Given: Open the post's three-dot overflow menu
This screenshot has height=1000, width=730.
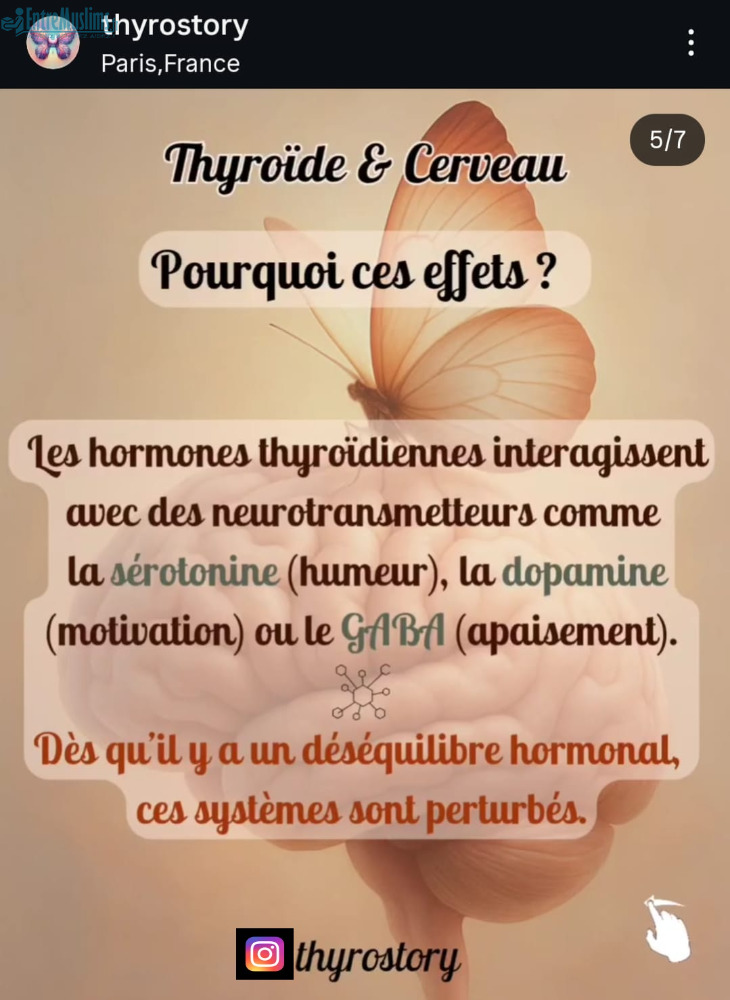Looking at the screenshot, I should tap(690, 43).
